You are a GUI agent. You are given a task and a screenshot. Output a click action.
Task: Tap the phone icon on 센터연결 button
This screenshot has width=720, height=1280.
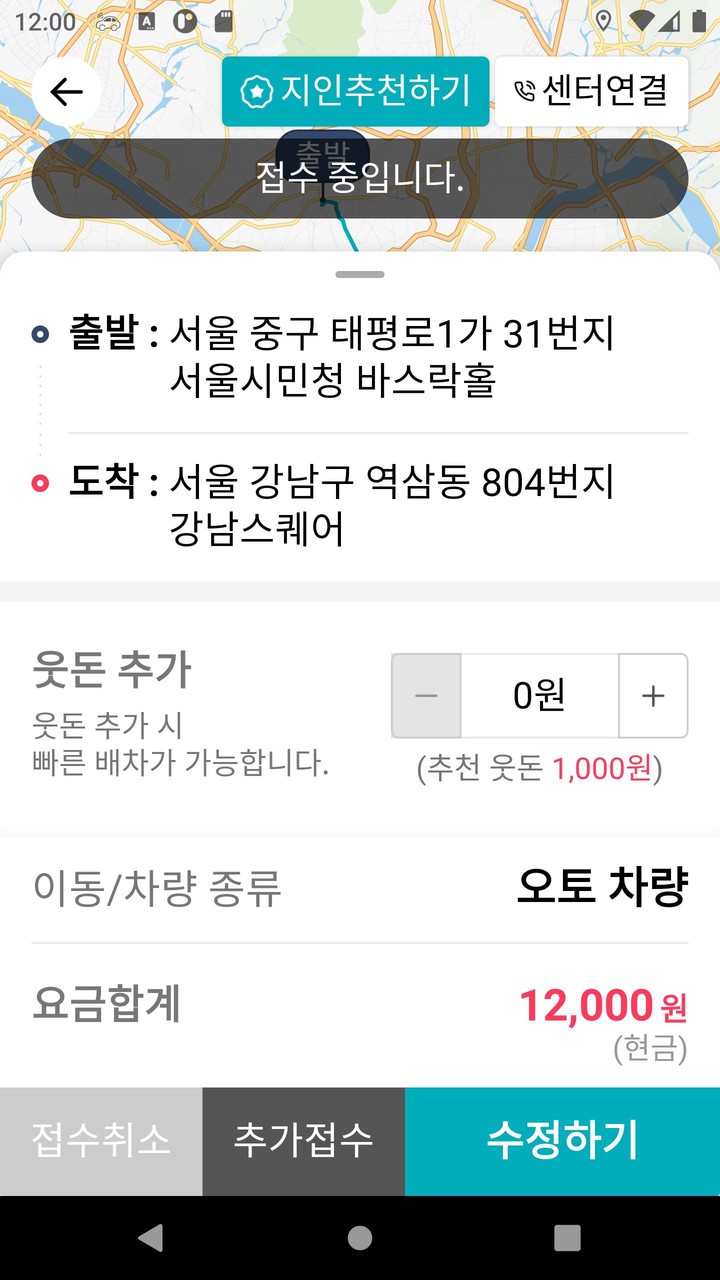click(527, 91)
